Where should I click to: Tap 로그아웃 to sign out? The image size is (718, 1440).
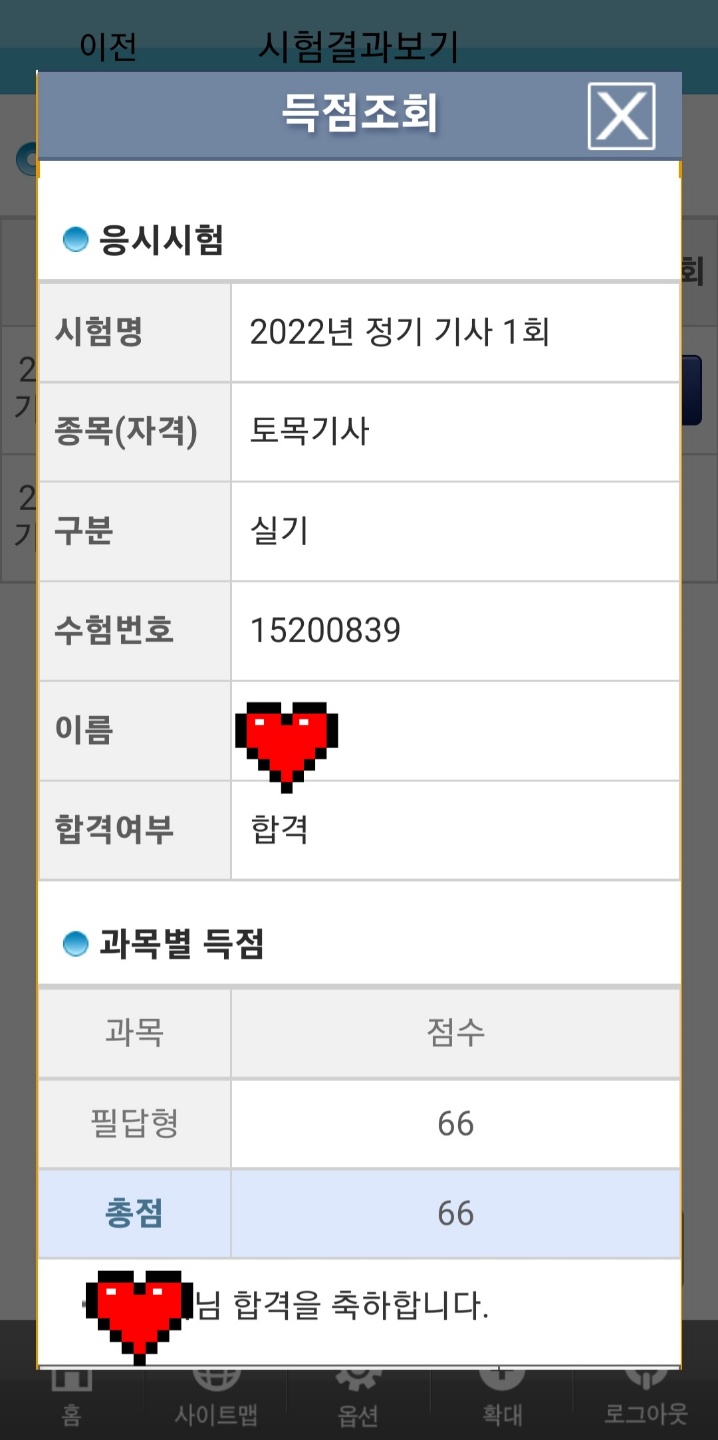pos(645,1405)
